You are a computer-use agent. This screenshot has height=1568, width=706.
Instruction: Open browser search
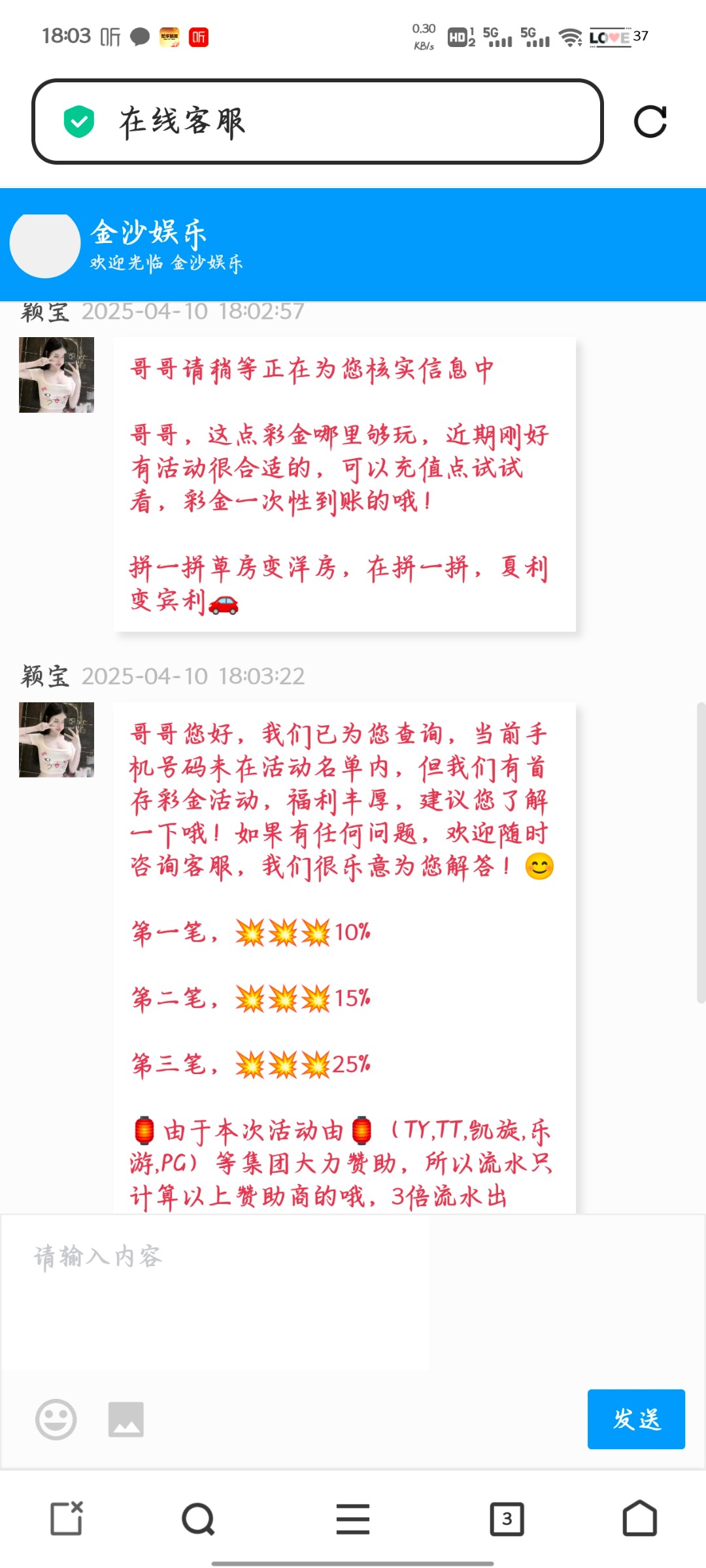coord(198,1518)
